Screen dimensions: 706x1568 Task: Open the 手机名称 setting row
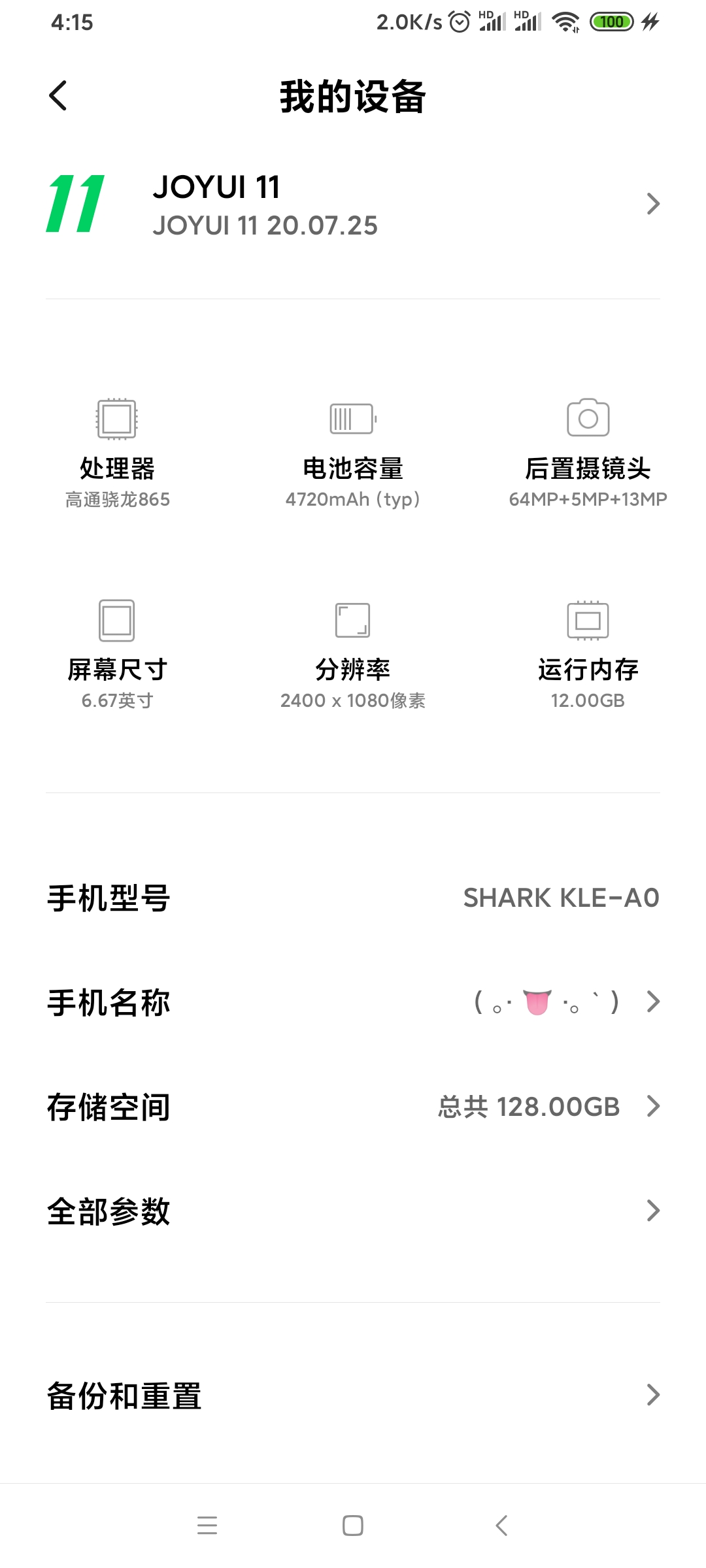tap(353, 1002)
